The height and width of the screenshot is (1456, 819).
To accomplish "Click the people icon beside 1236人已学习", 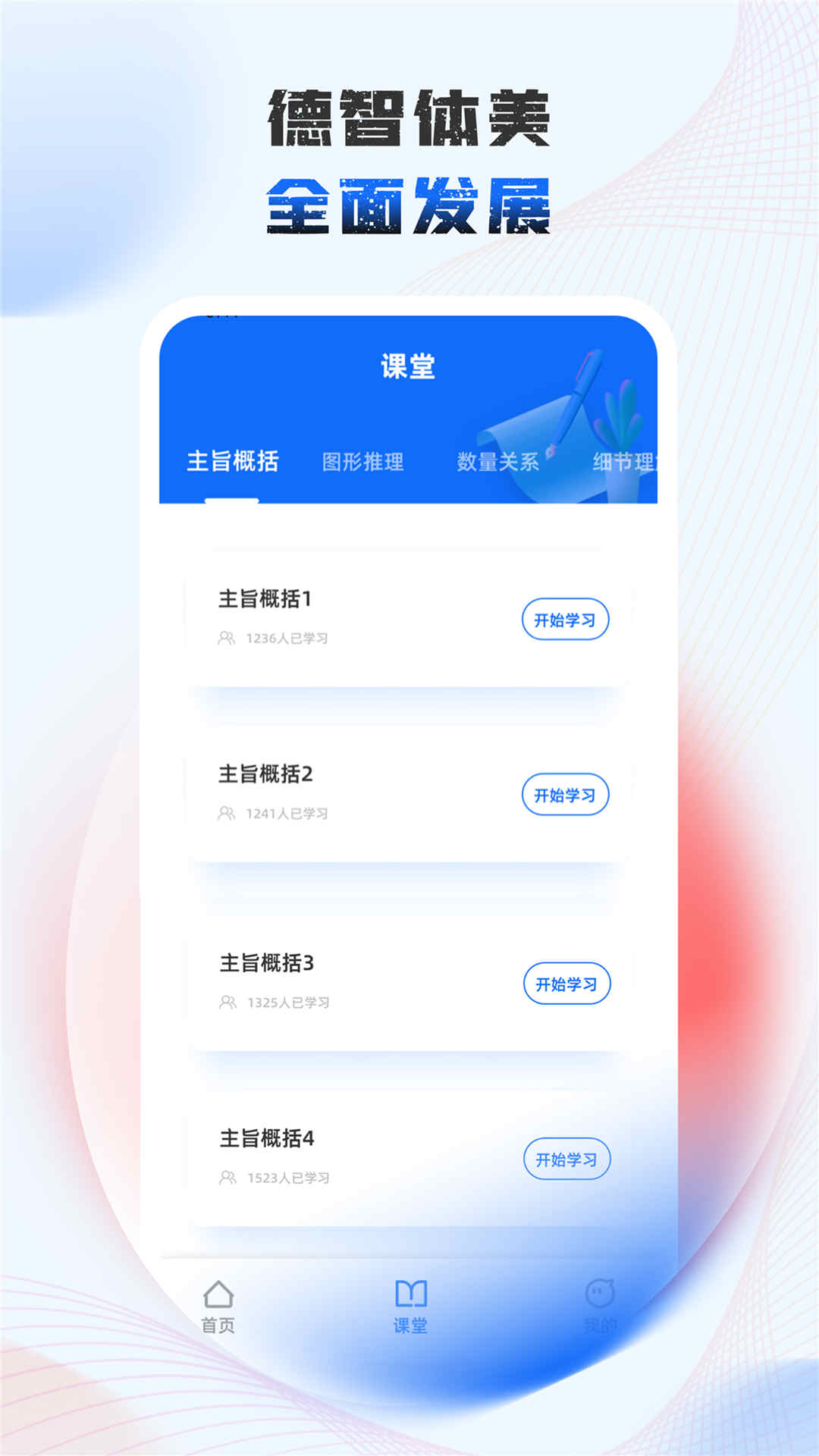I will (x=225, y=637).
